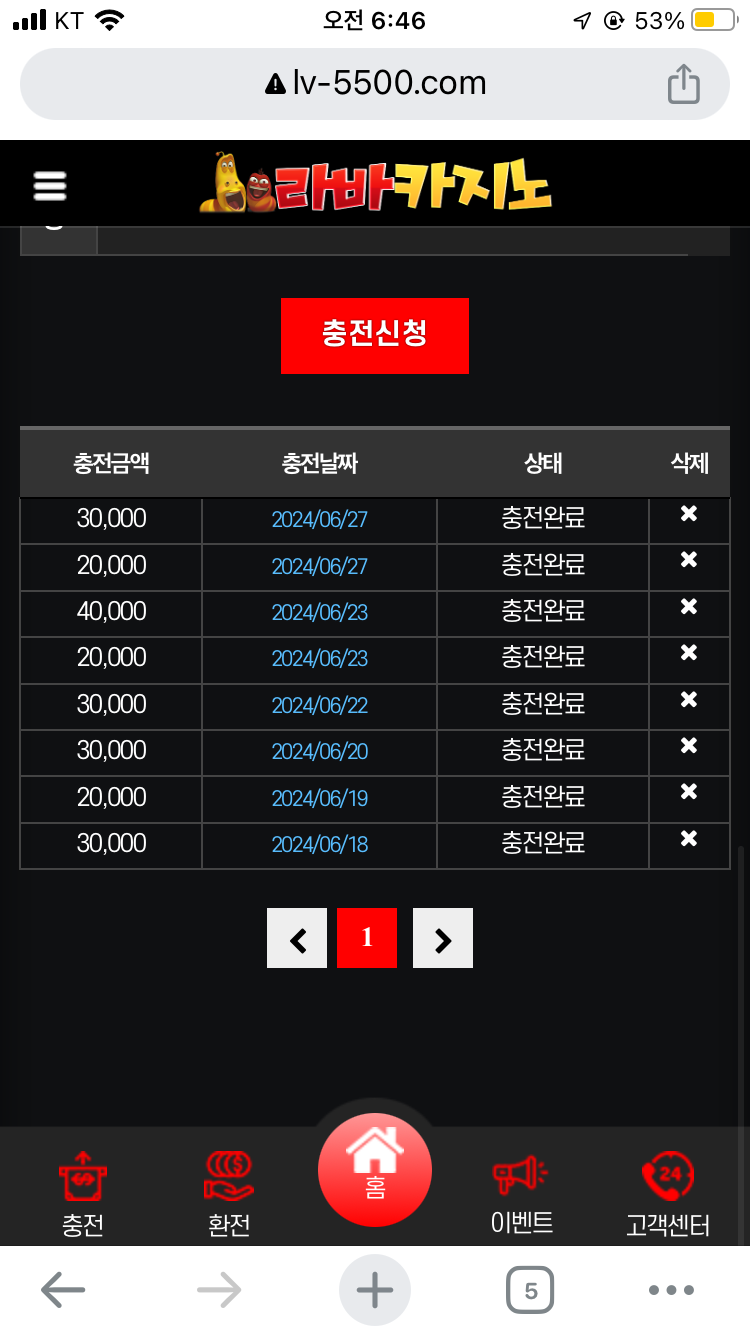Viewport: 750px width, 1334px height.
Task: Delete the 40,000 charge record
Action: [x=689, y=606]
